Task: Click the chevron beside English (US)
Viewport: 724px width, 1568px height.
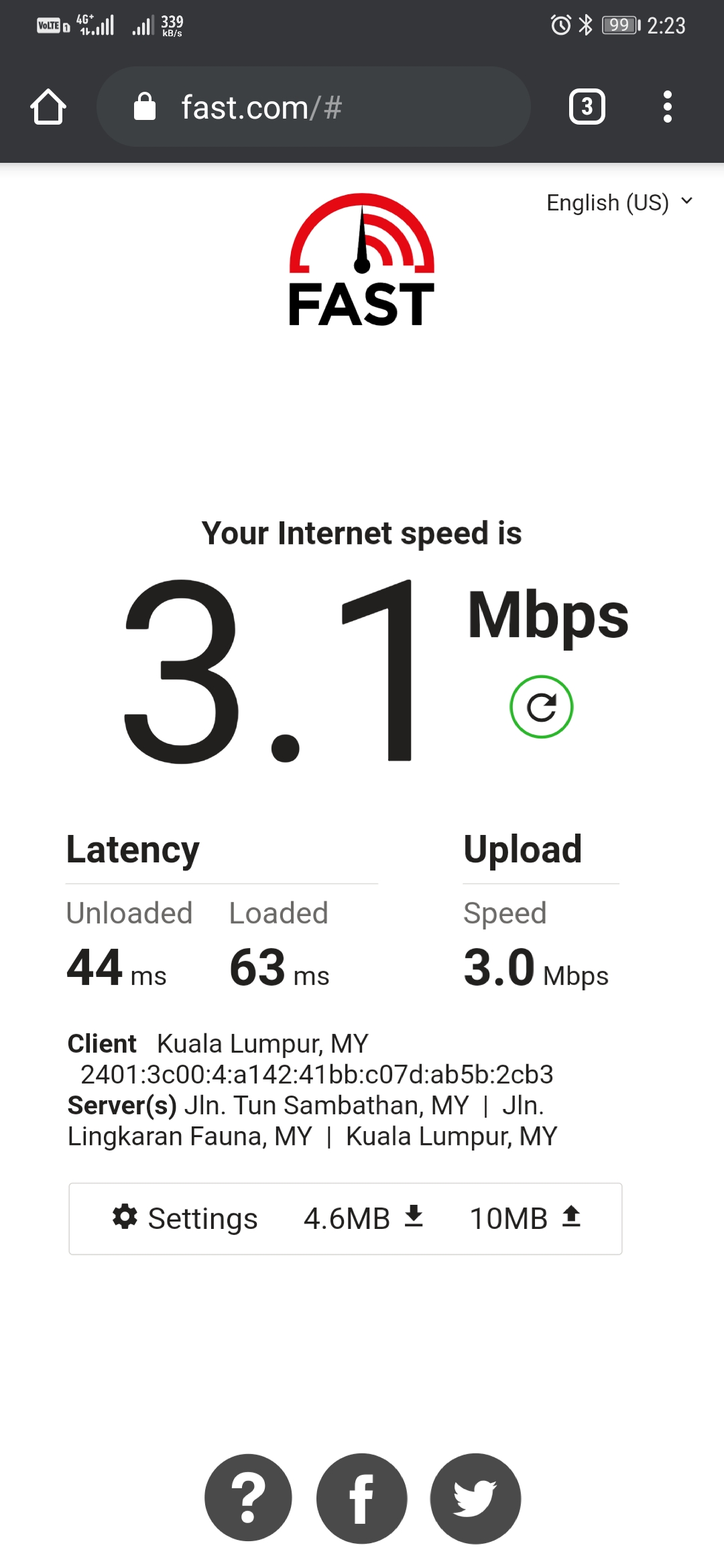Action: (x=686, y=201)
